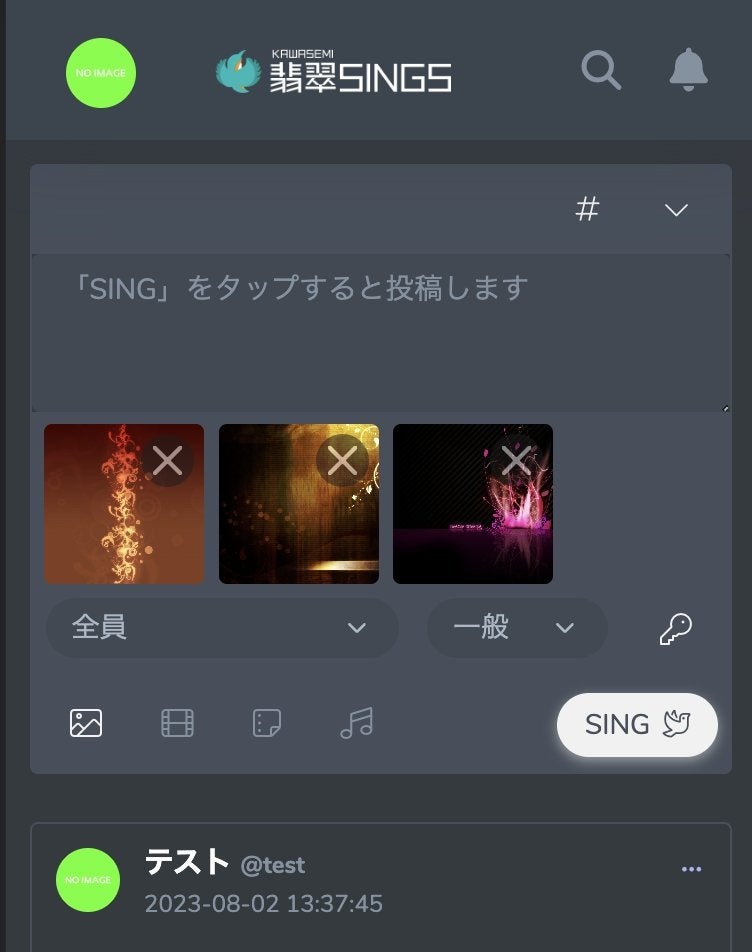This screenshot has width=752, height=952.
Task: Add a sticker with the note icon
Action: [x=267, y=723]
